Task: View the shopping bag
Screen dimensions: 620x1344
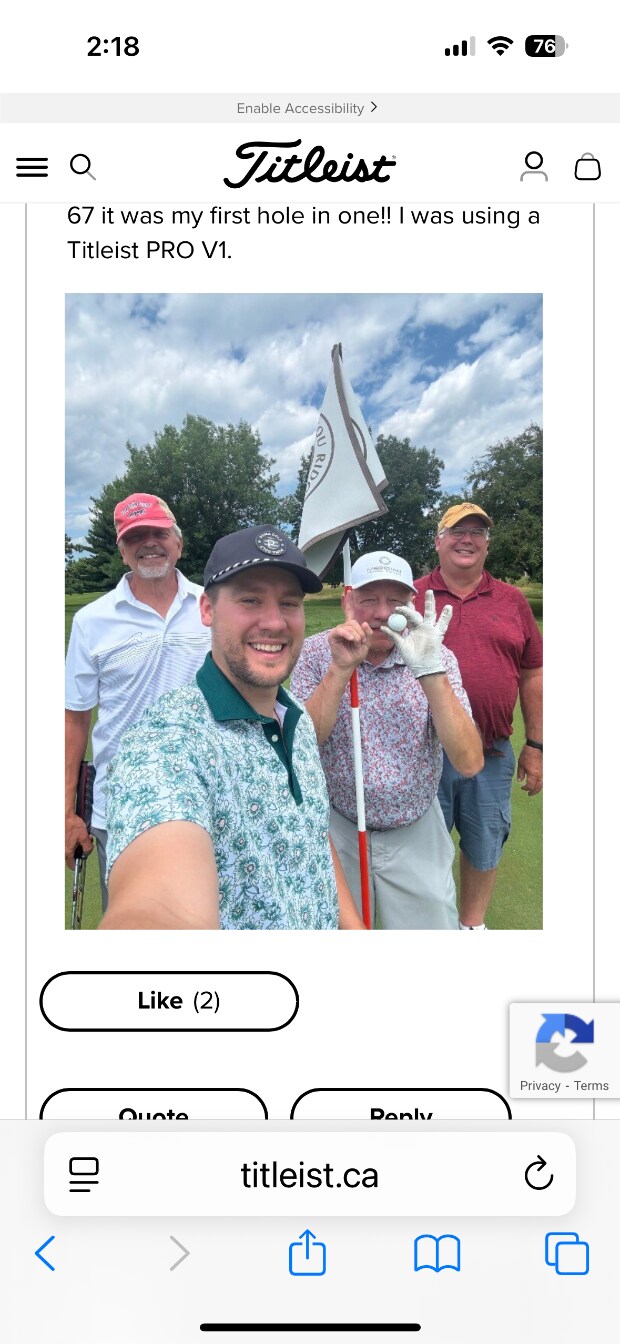Action: pos(588,167)
